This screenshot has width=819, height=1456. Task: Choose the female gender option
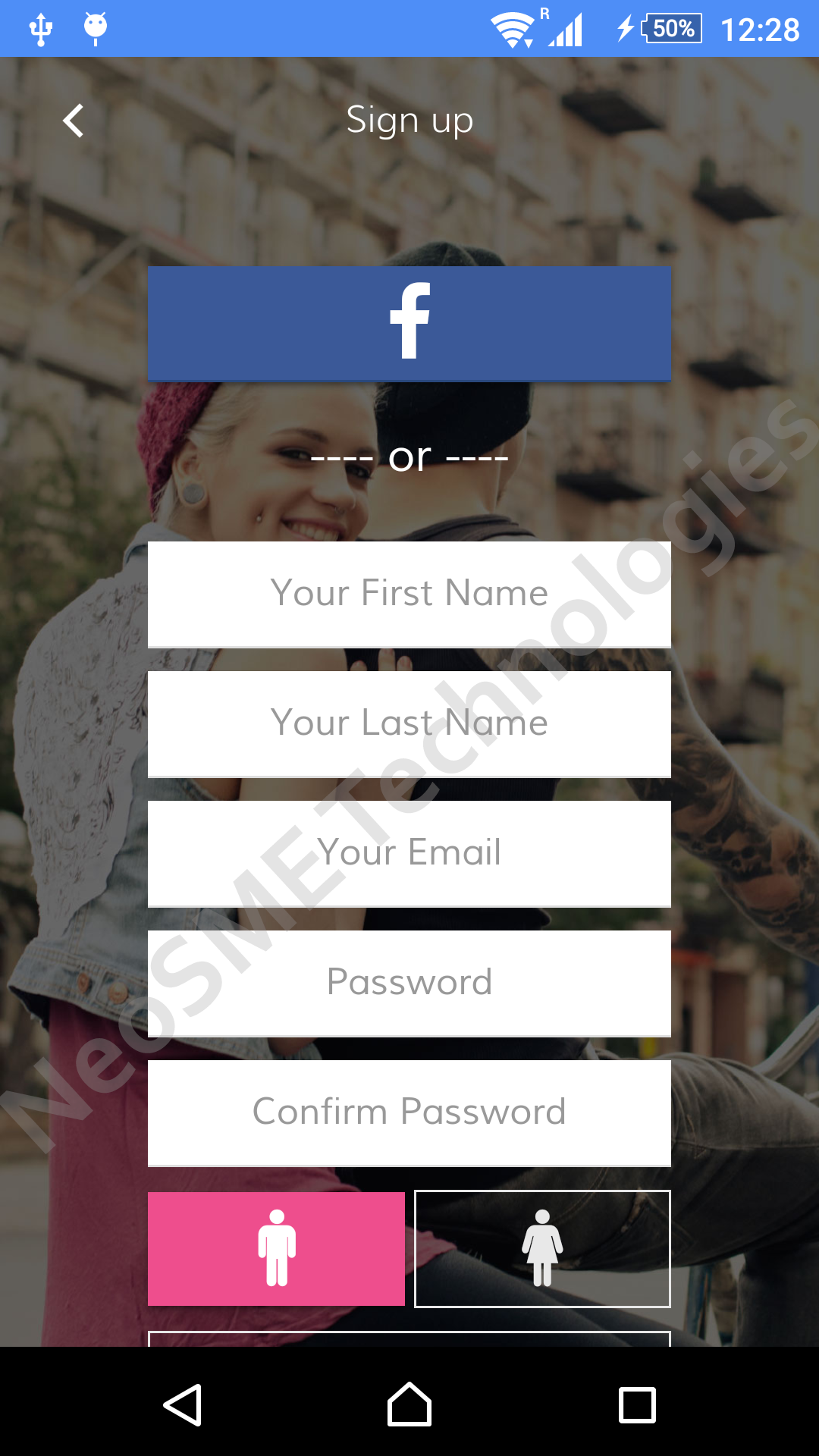[542, 1248]
